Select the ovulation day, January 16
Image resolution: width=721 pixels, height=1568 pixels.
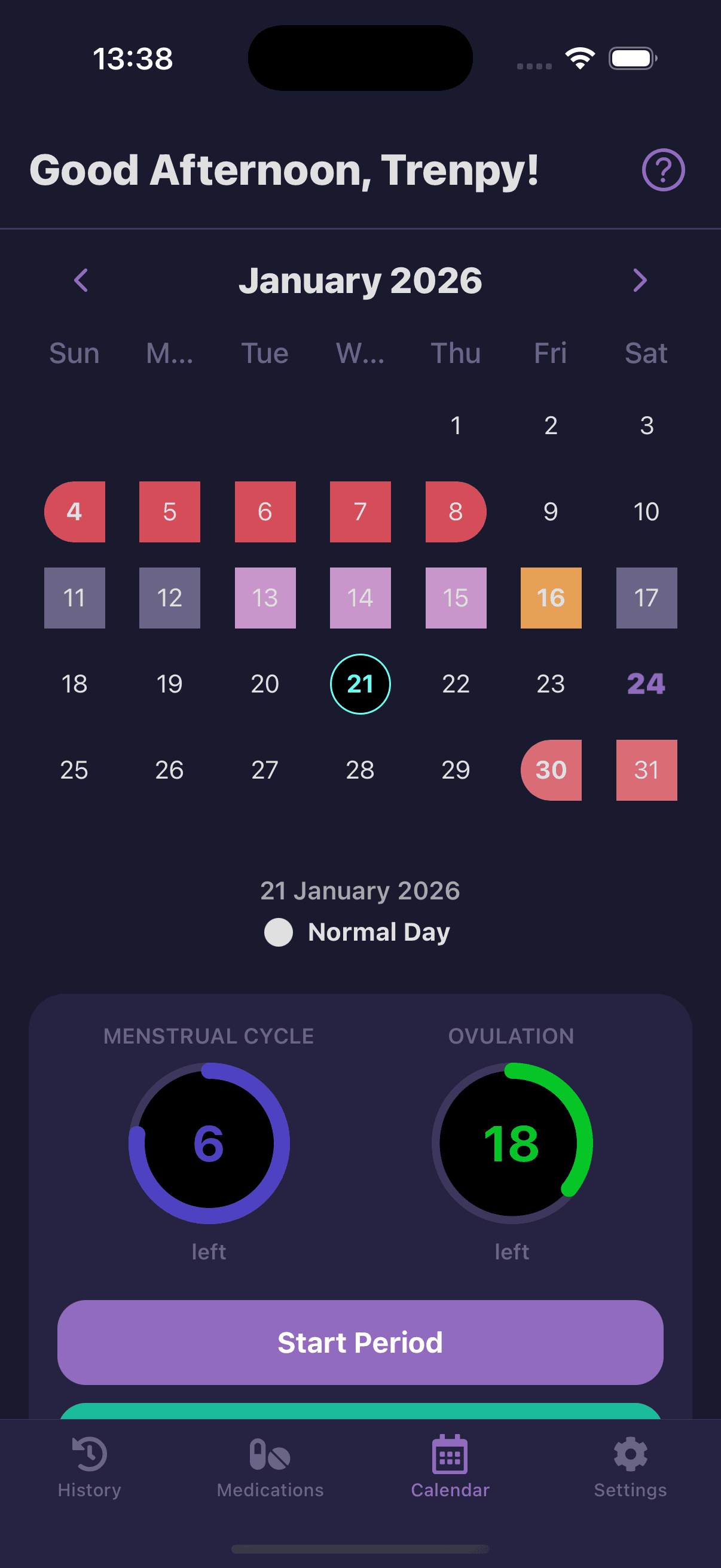(550, 598)
